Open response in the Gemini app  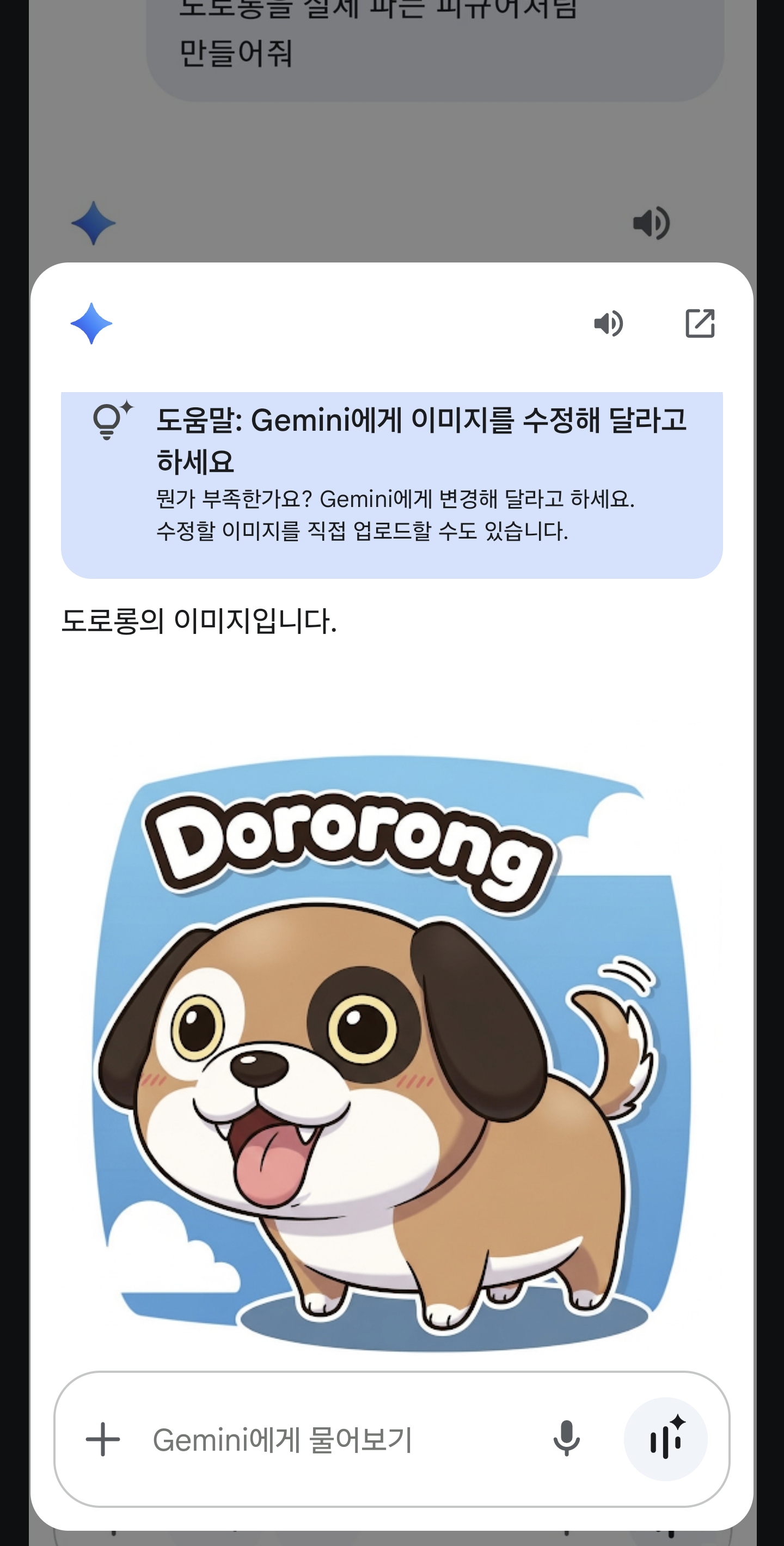(x=700, y=323)
